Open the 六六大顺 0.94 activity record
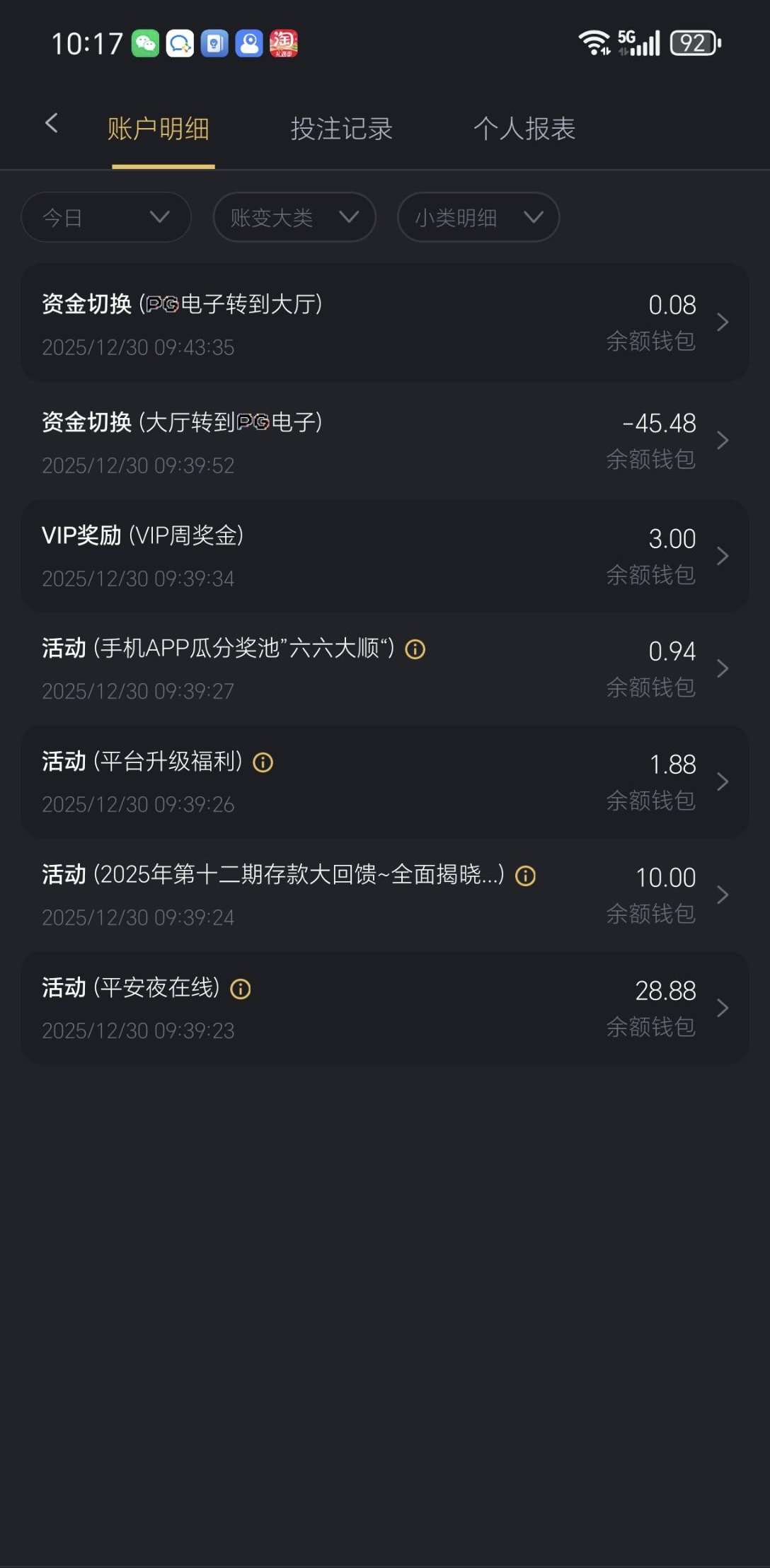The height and width of the screenshot is (1568, 770). coord(384,669)
